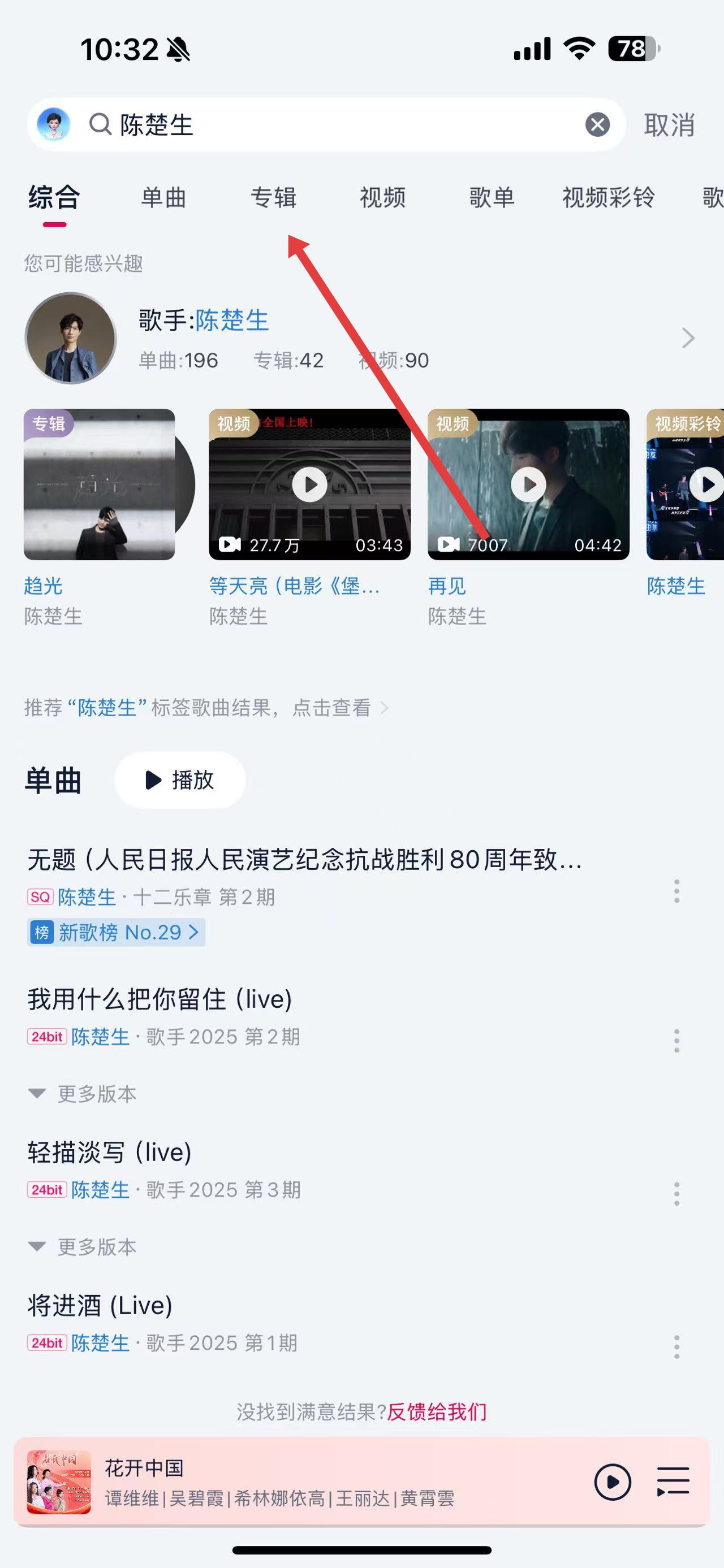724x1568 pixels.
Task: Switch to the 专辑 tab
Action: coord(273,198)
